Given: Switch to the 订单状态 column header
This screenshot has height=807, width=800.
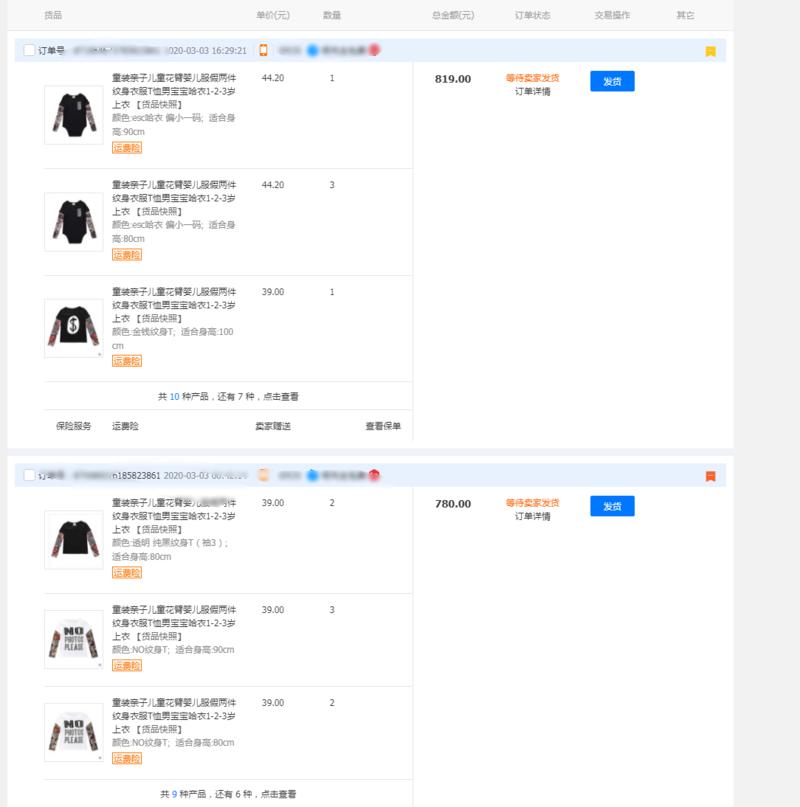Looking at the screenshot, I should click(x=533, y=15).
